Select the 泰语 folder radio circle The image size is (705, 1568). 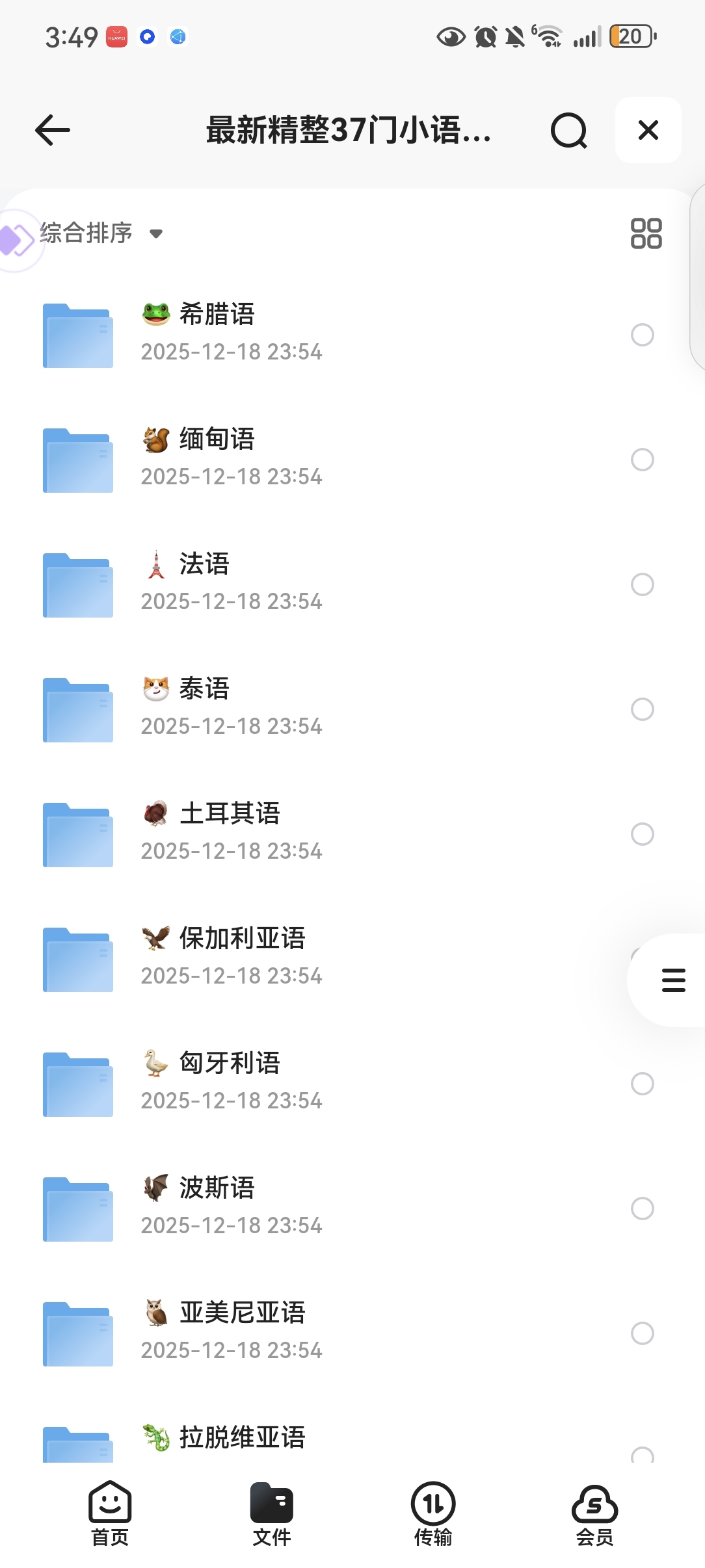point(642,709)
